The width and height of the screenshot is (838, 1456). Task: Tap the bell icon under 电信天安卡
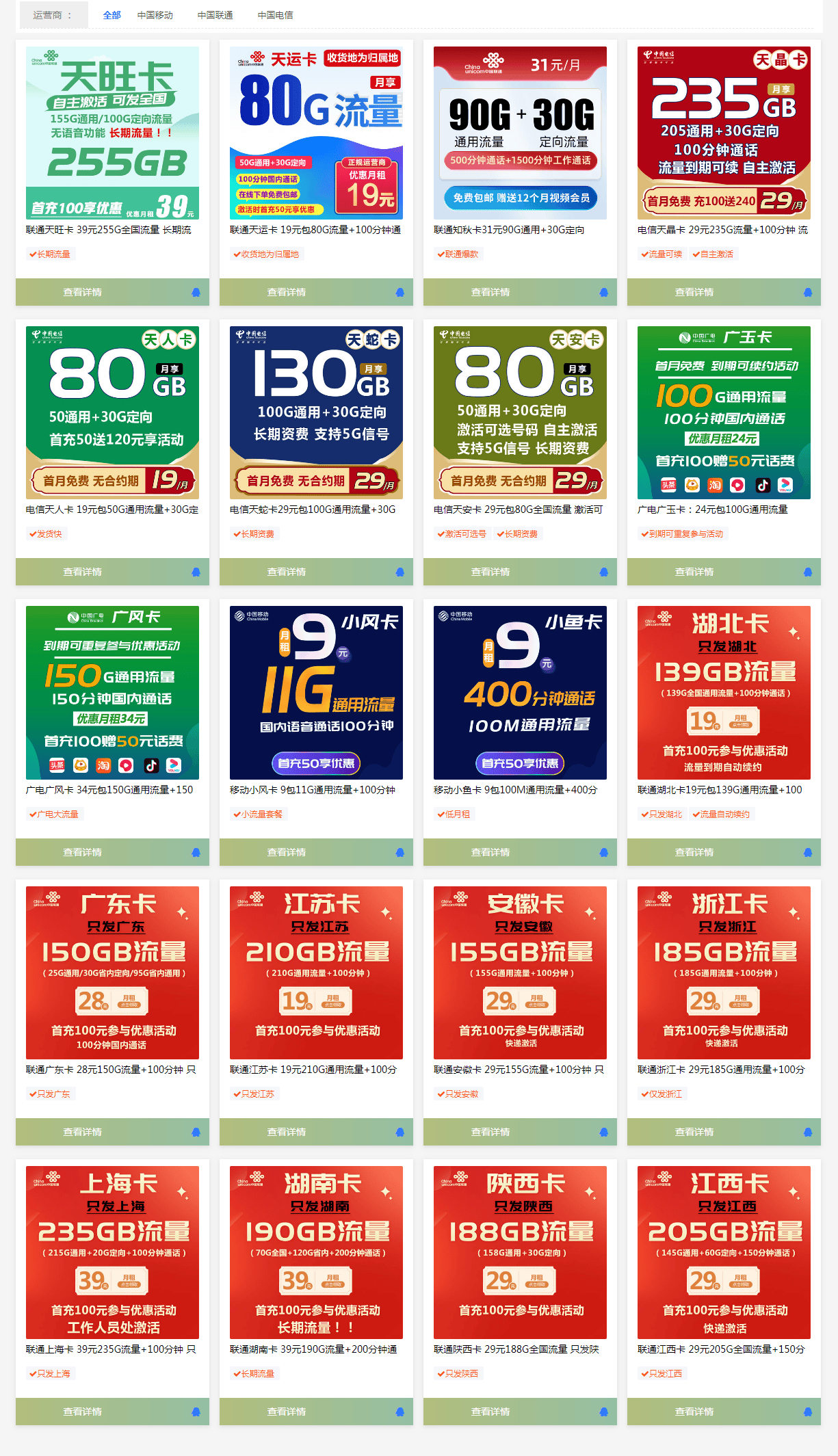tap(603, 572)
